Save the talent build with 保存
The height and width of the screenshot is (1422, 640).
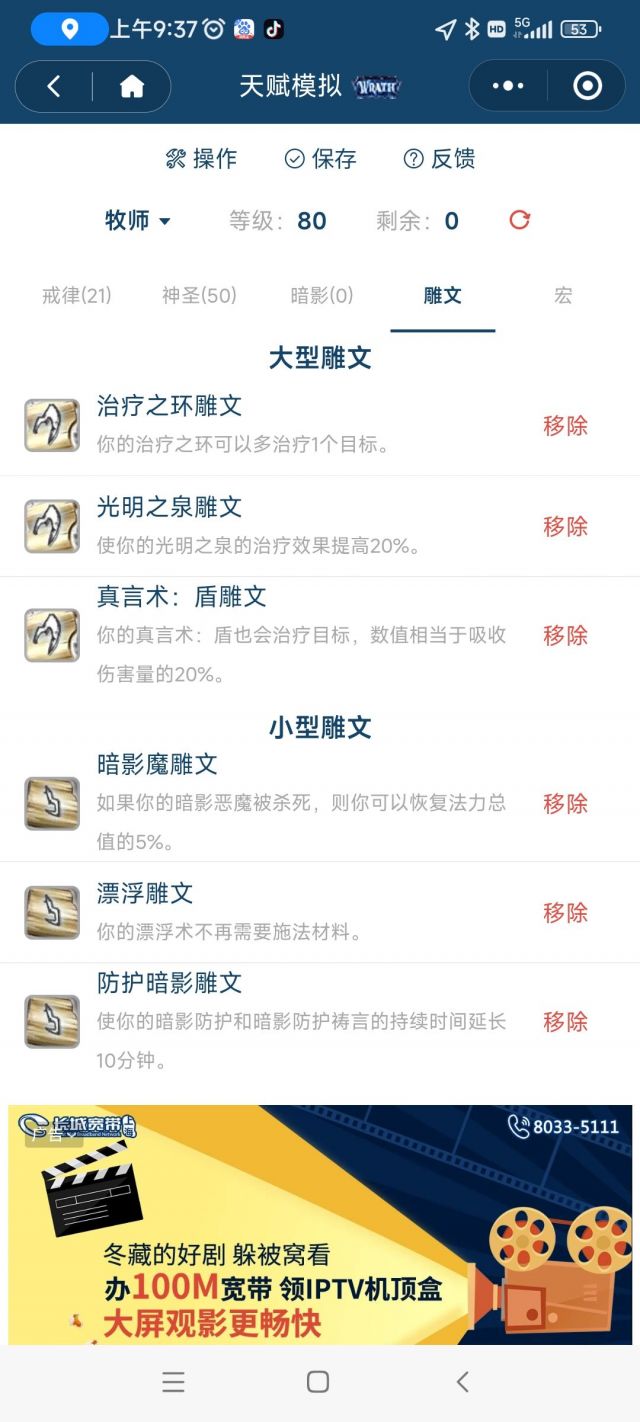(x=320, y=158)
